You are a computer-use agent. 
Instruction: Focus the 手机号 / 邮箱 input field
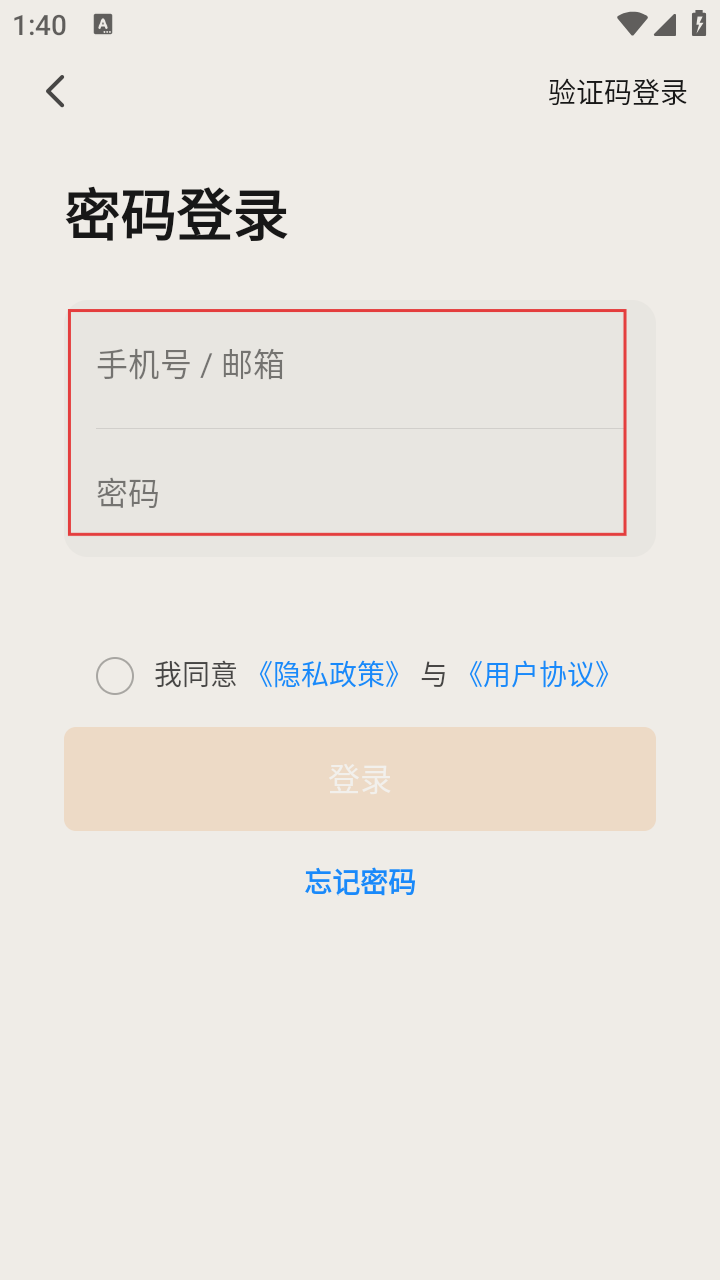pos(360,364)
